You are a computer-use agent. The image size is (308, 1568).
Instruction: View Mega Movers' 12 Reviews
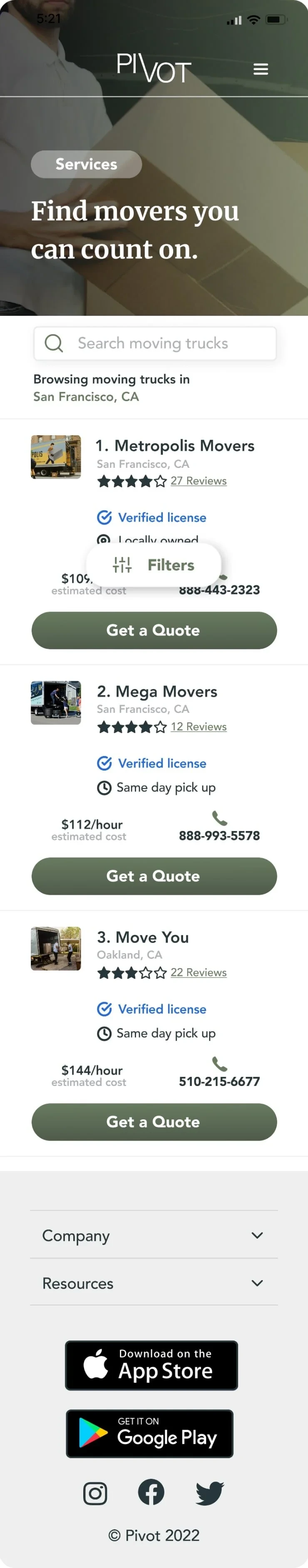pyautogui.click(x=199, y=727)
